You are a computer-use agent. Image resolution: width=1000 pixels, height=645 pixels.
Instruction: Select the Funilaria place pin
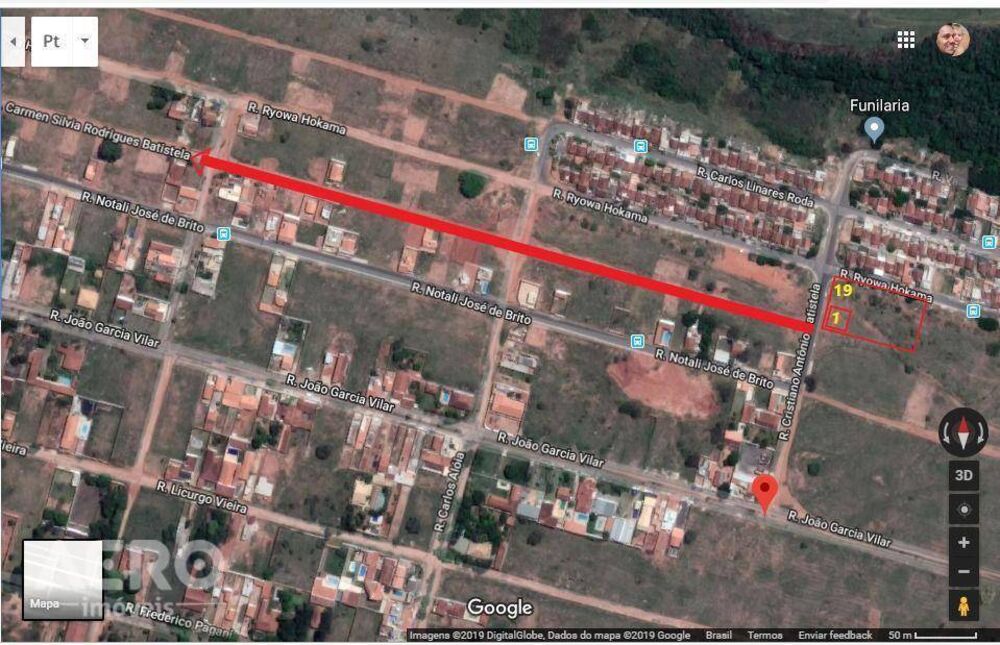coord(875,128)
